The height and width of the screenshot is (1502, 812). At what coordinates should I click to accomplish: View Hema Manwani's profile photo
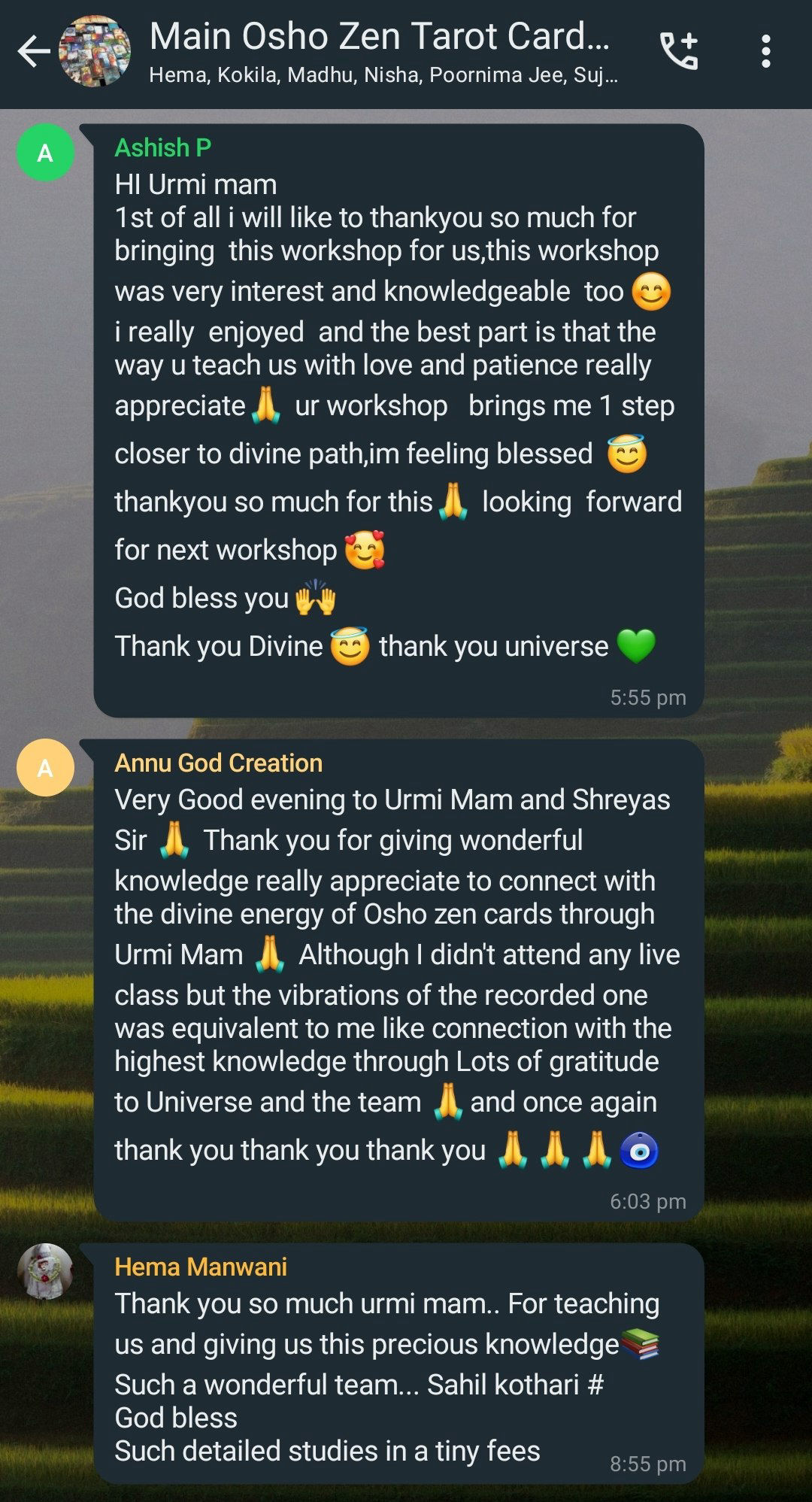[45, 1271]
